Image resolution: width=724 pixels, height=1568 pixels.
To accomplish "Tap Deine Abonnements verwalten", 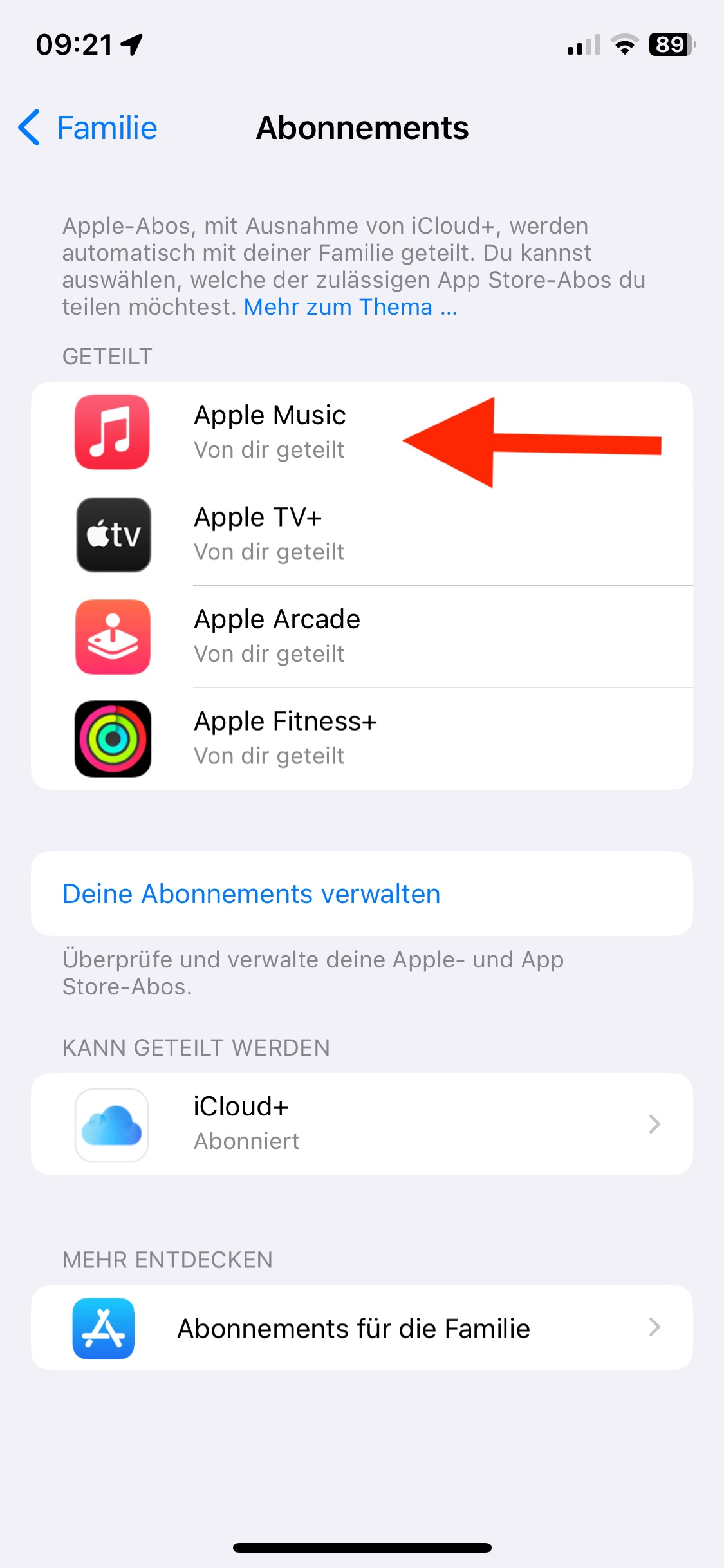I will 252,893.
